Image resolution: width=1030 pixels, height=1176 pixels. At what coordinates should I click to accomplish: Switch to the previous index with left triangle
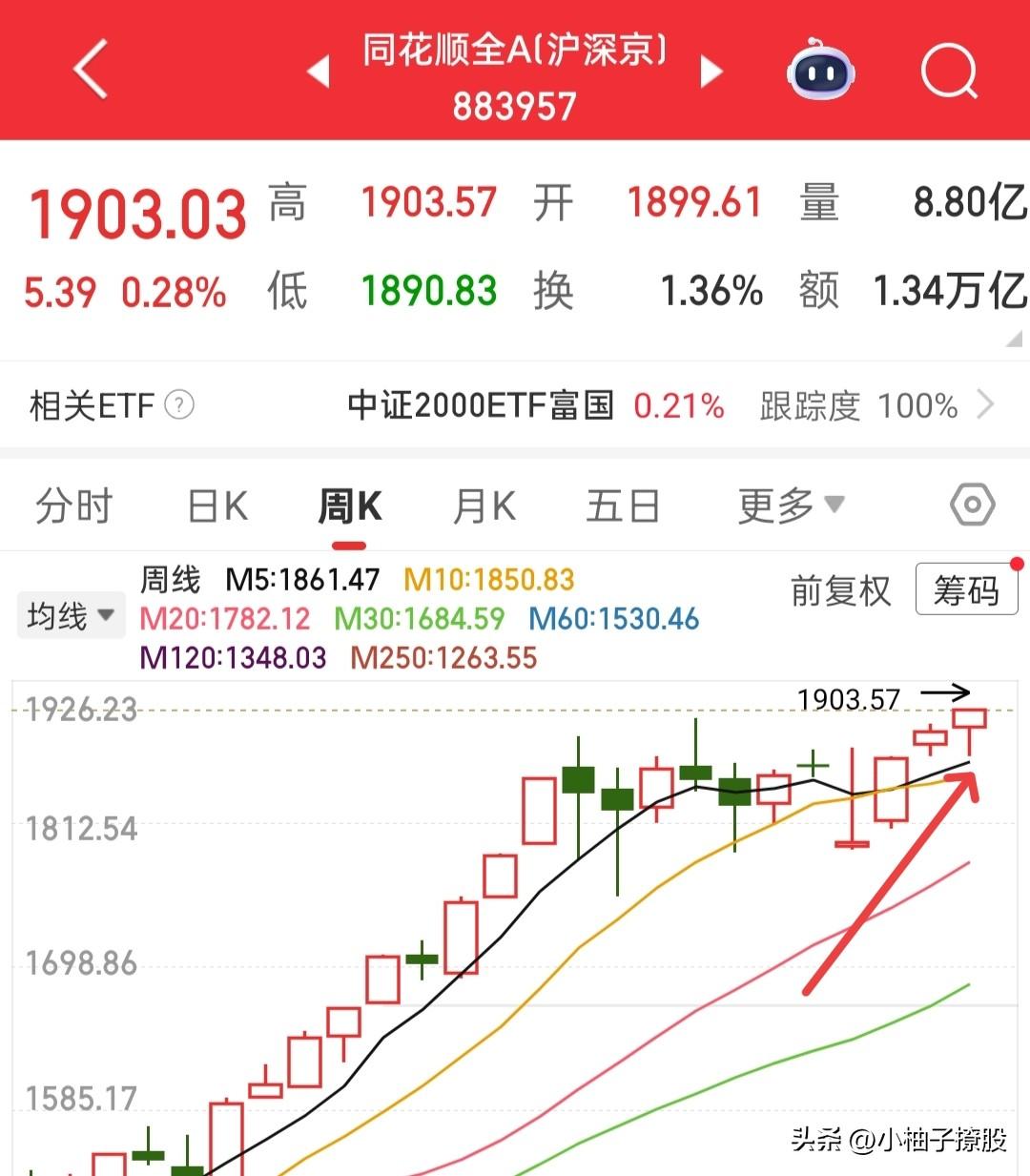point(319,71)
